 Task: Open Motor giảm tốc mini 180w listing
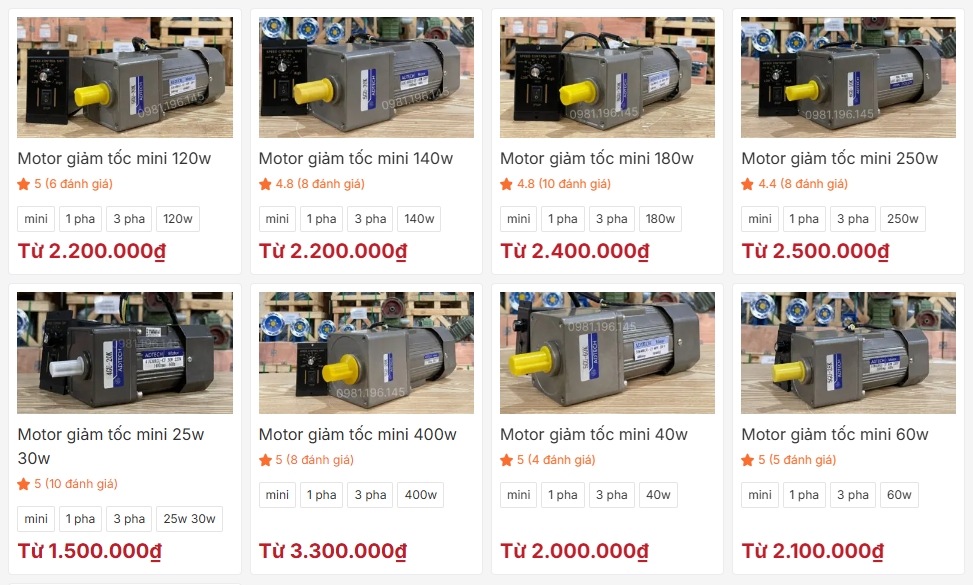coord(596,158)
